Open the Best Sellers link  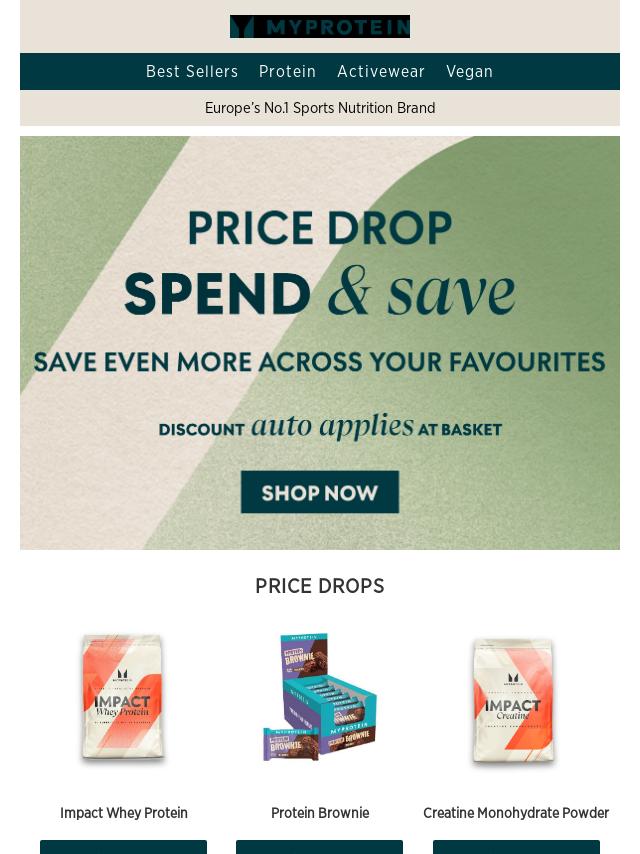coord(192,72)
